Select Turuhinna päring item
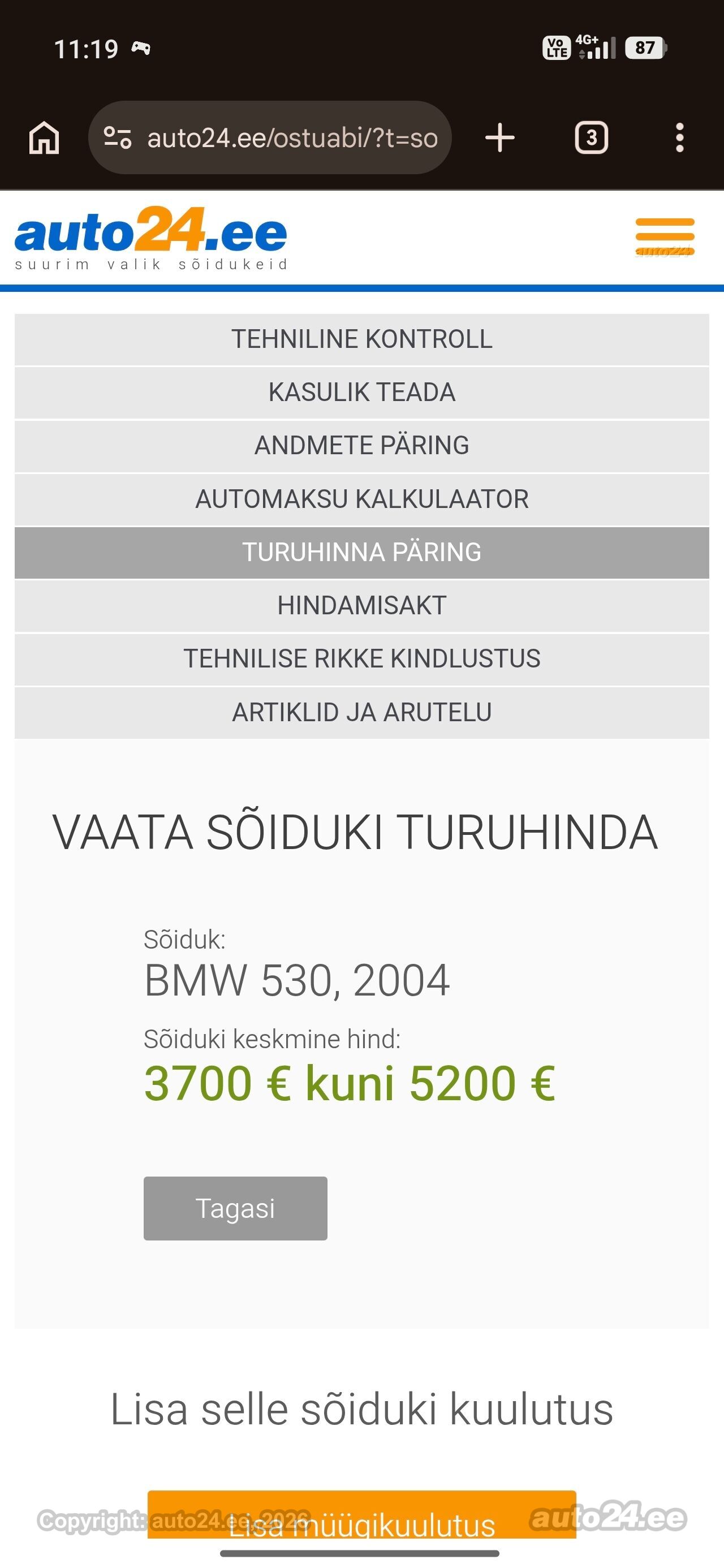The image size is (724, 1568). [361, 552]
